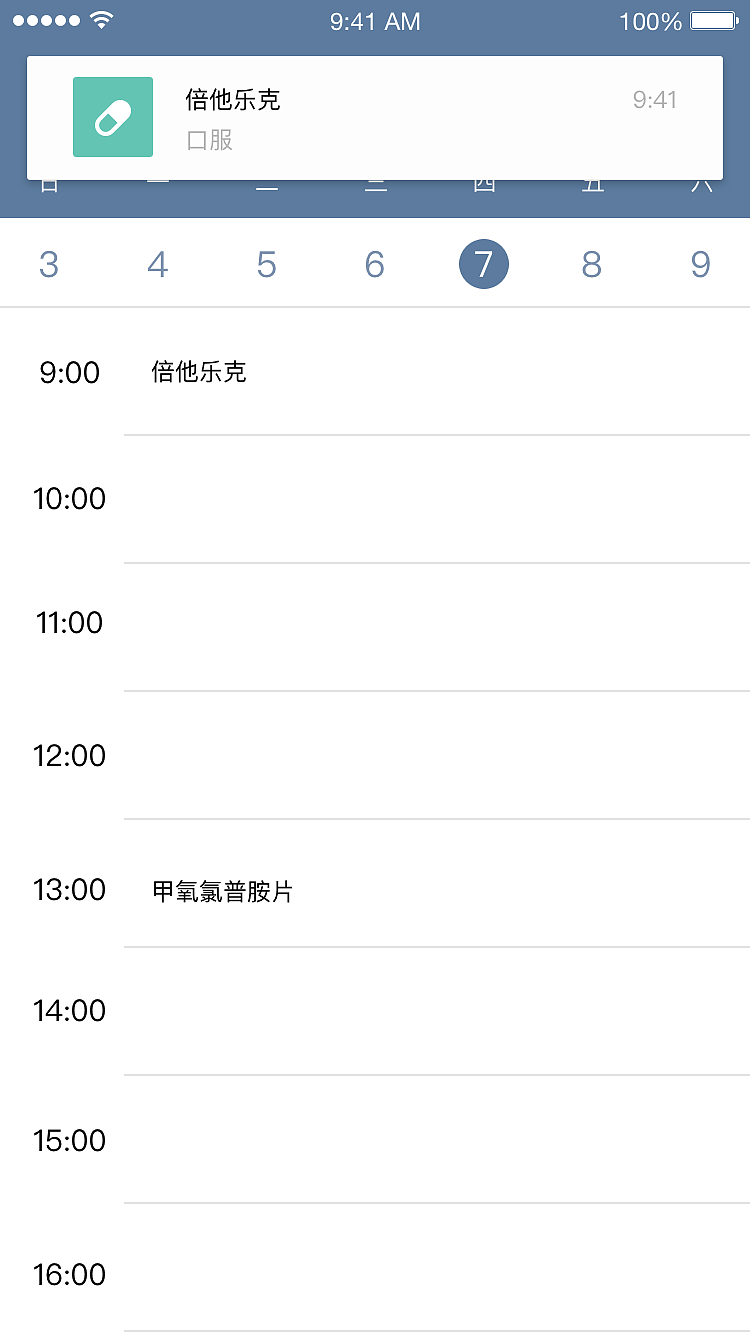Tap the highlighted date 7 circle
This screenshot has height=1334, width=750.
click(x=484, y=264)
